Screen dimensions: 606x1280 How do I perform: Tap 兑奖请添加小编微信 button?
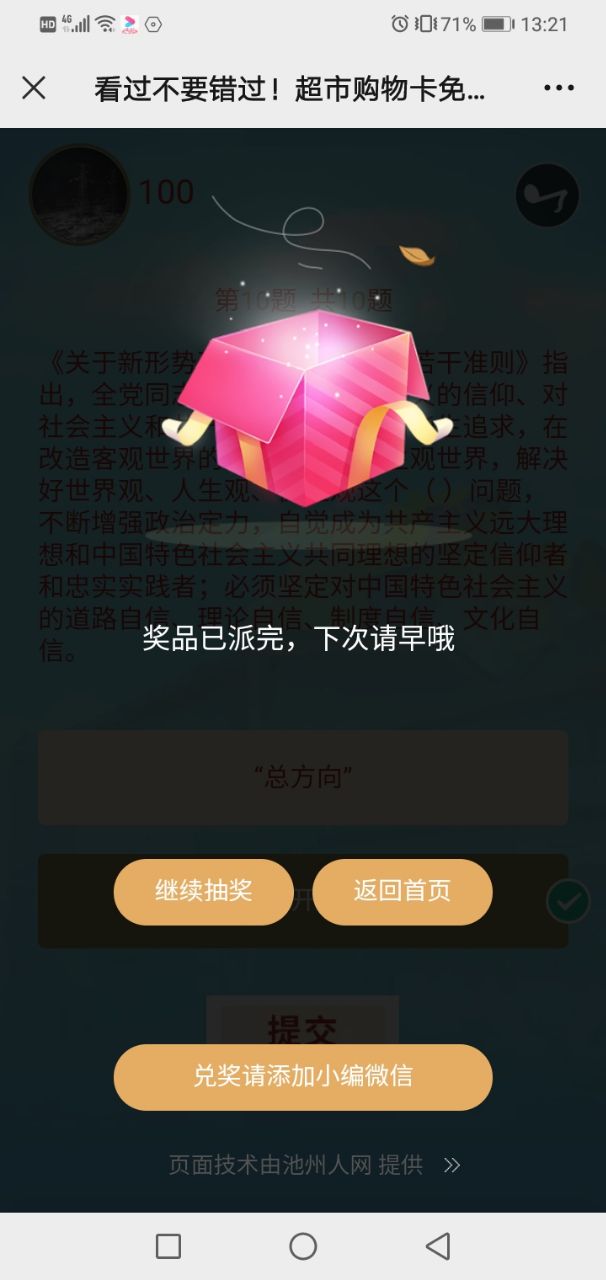pos(303,1077)
